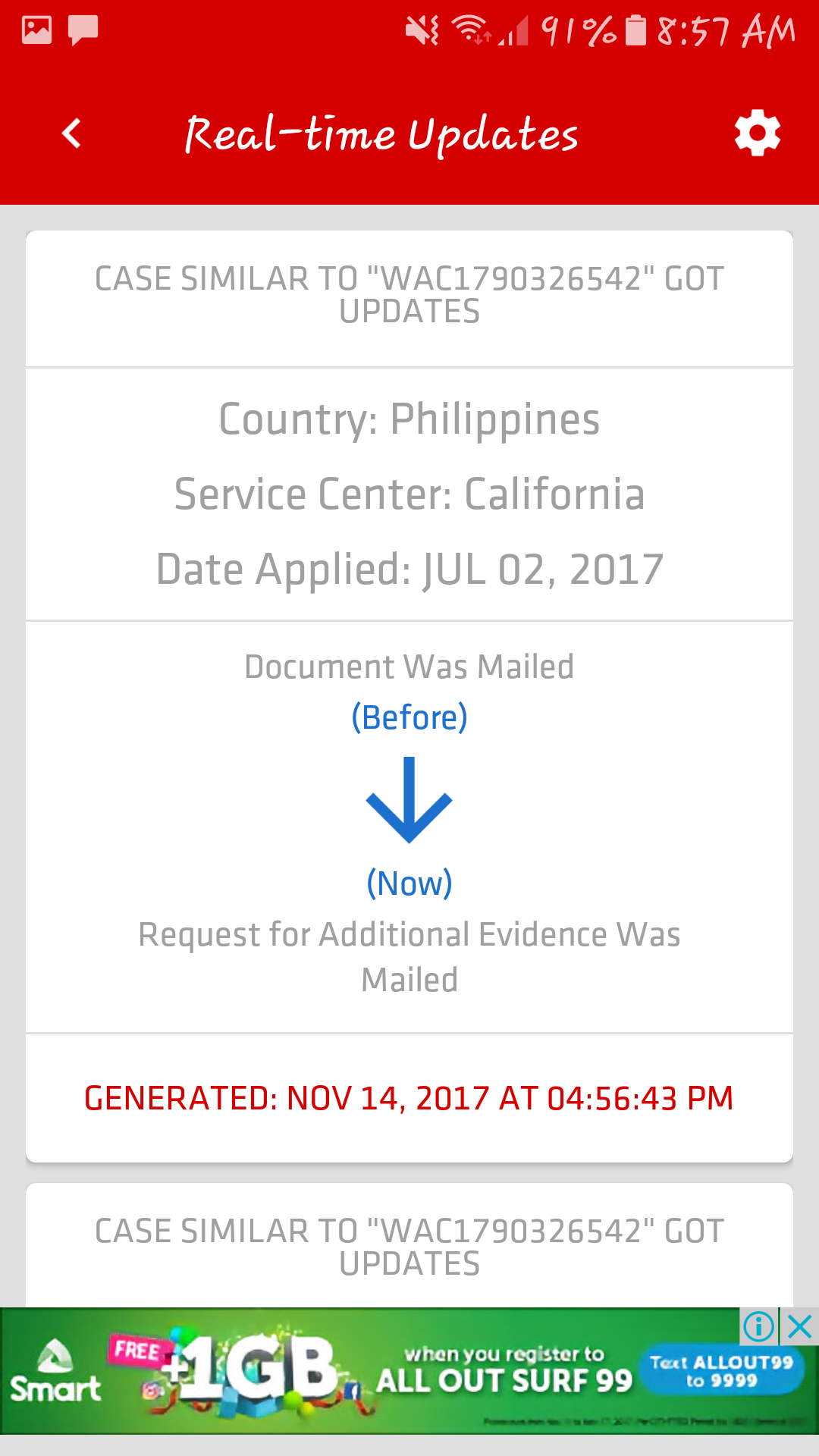Open the ad info icon
The height and width of the screenshot is (1456, 819).
[759, 1327]
